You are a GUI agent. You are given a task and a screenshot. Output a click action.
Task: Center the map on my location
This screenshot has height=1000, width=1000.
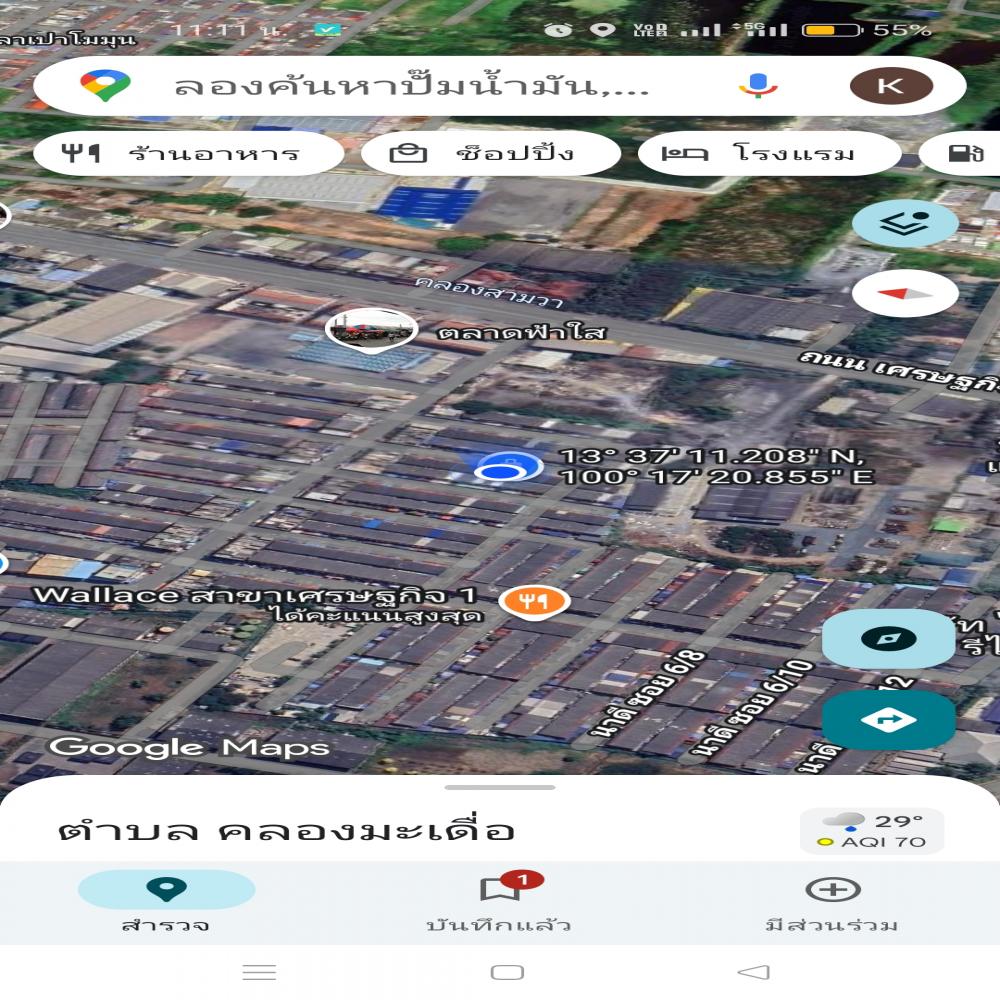pyautogui.click(x=888, y=639)
